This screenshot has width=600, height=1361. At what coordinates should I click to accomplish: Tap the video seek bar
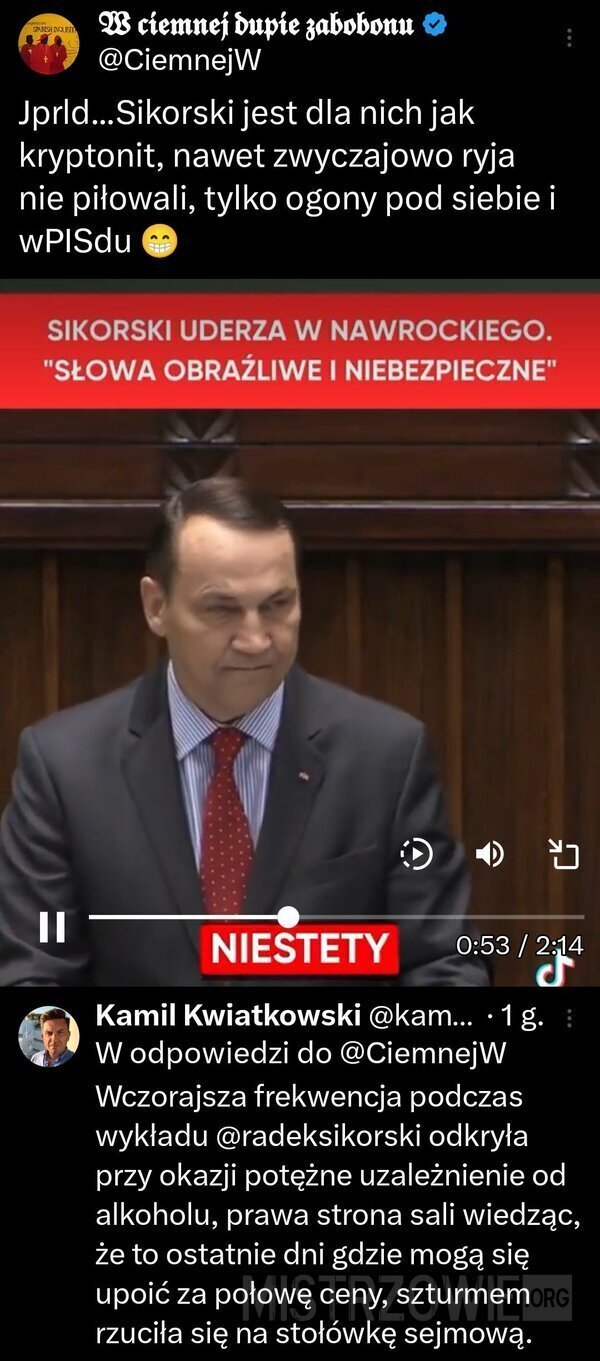336,916
